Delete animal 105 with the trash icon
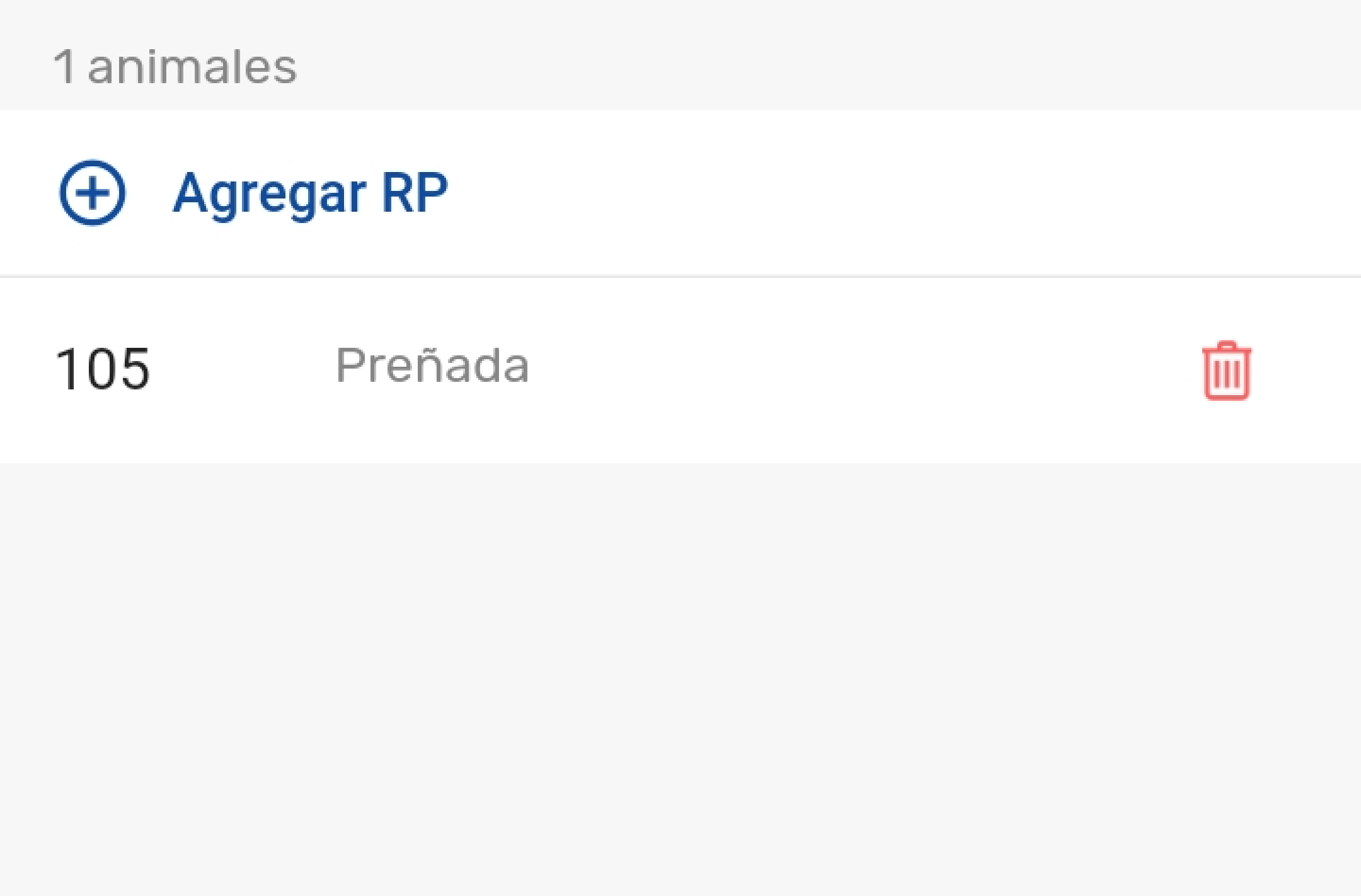 coord(1226,370)
